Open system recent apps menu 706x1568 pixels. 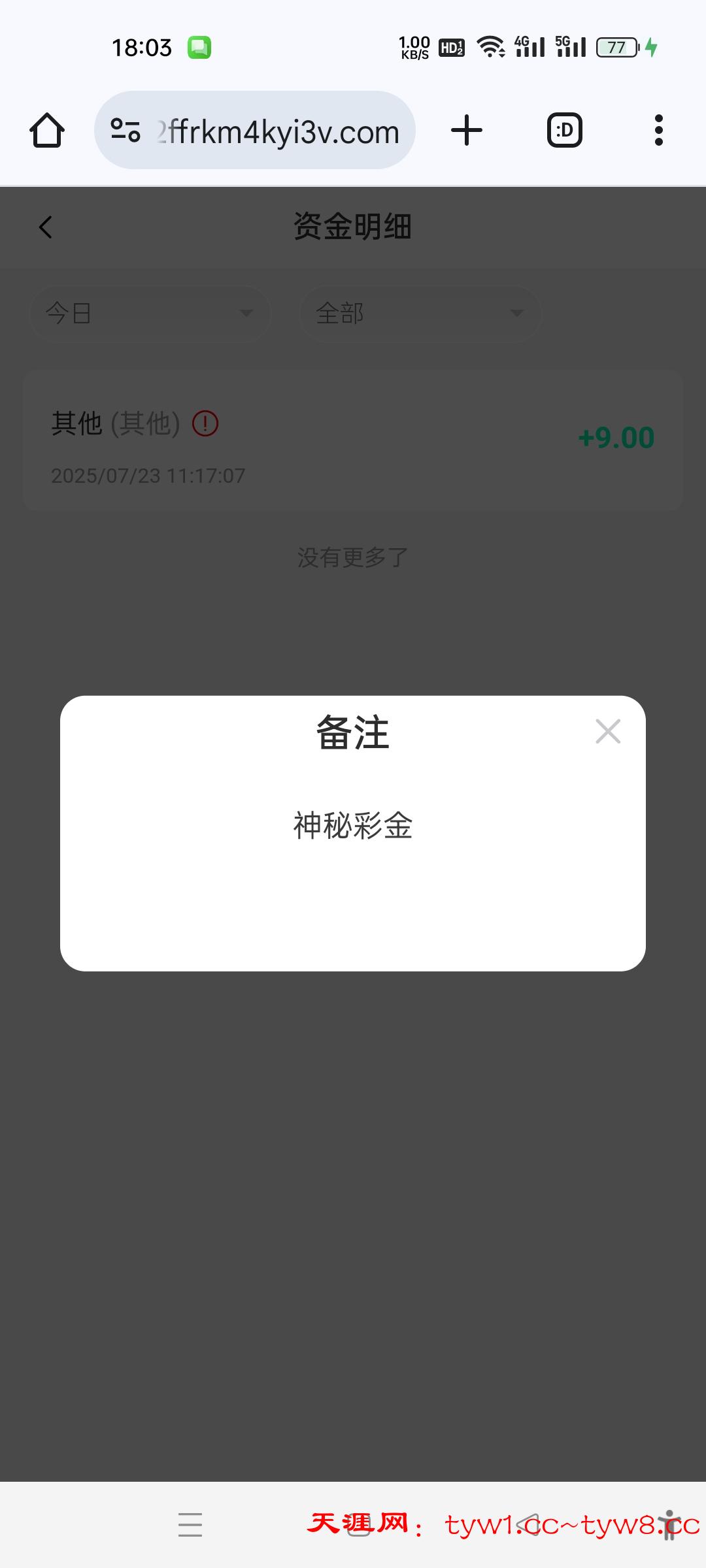(190, 1524)
